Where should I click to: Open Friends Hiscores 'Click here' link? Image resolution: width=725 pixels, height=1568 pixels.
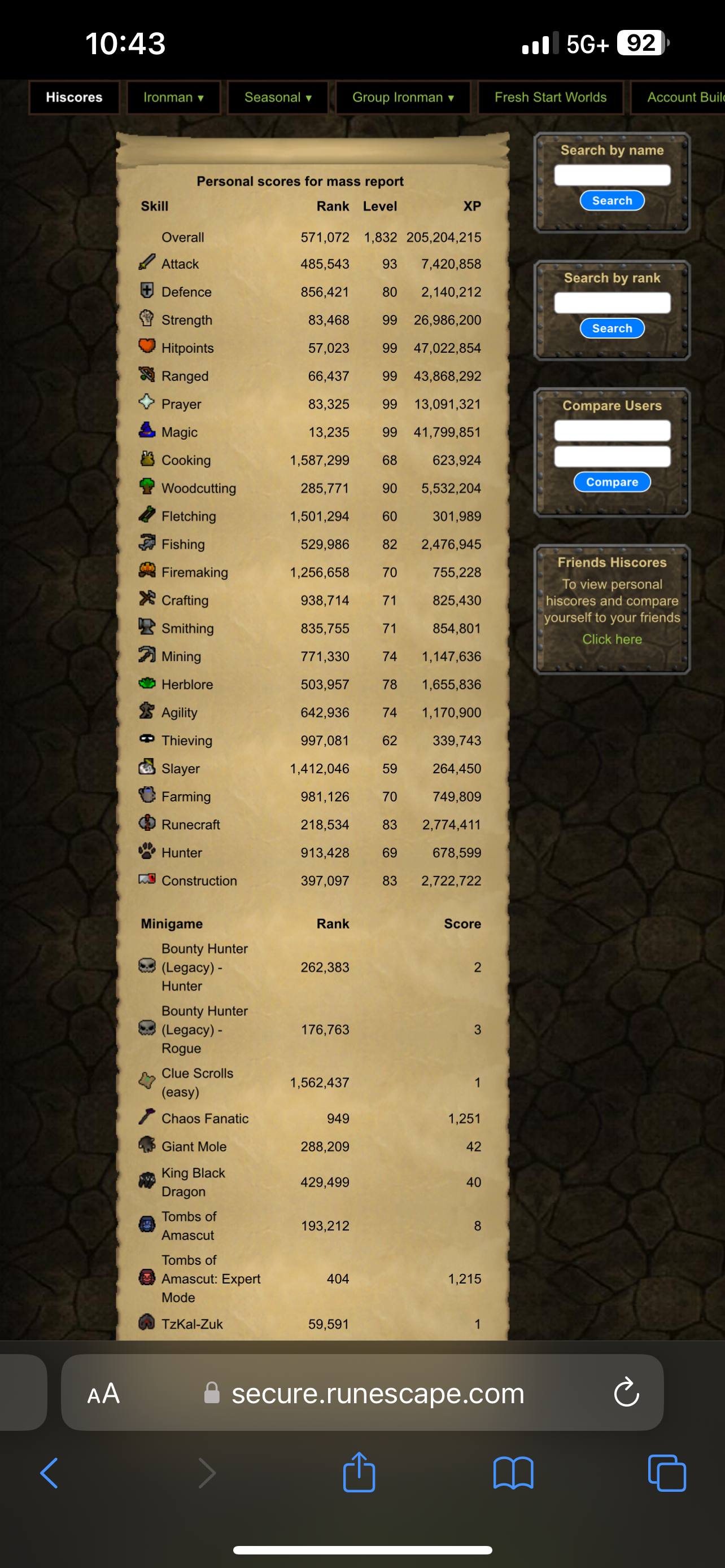tap(612, 639)
